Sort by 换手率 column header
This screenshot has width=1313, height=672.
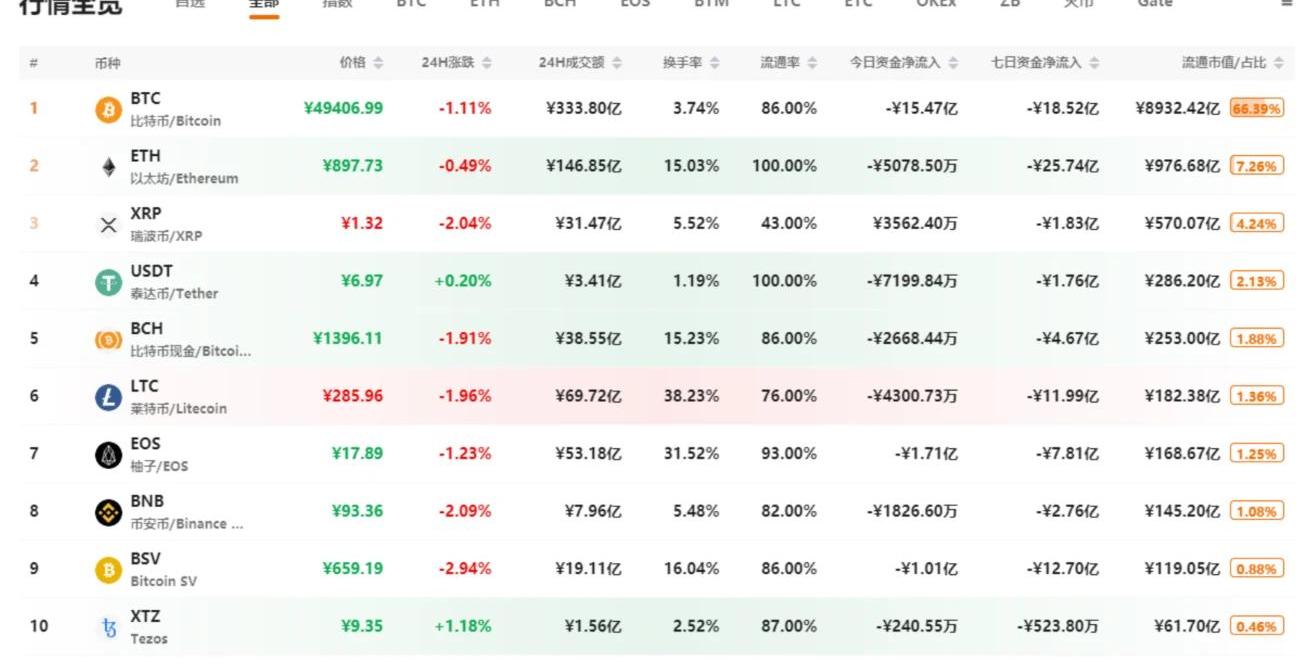690,63
